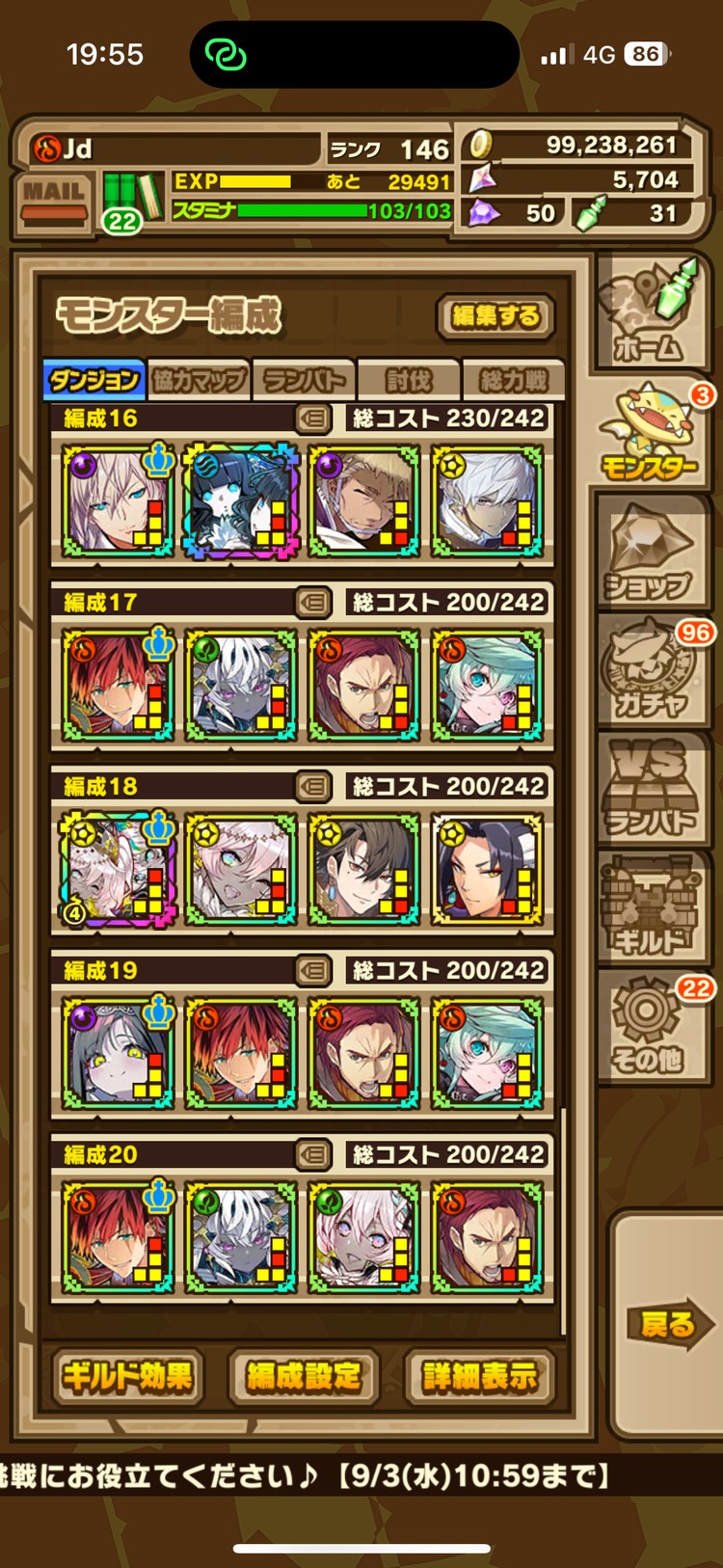Select the first monster in 編成17

pyautogui.click(x=118, y=686)
